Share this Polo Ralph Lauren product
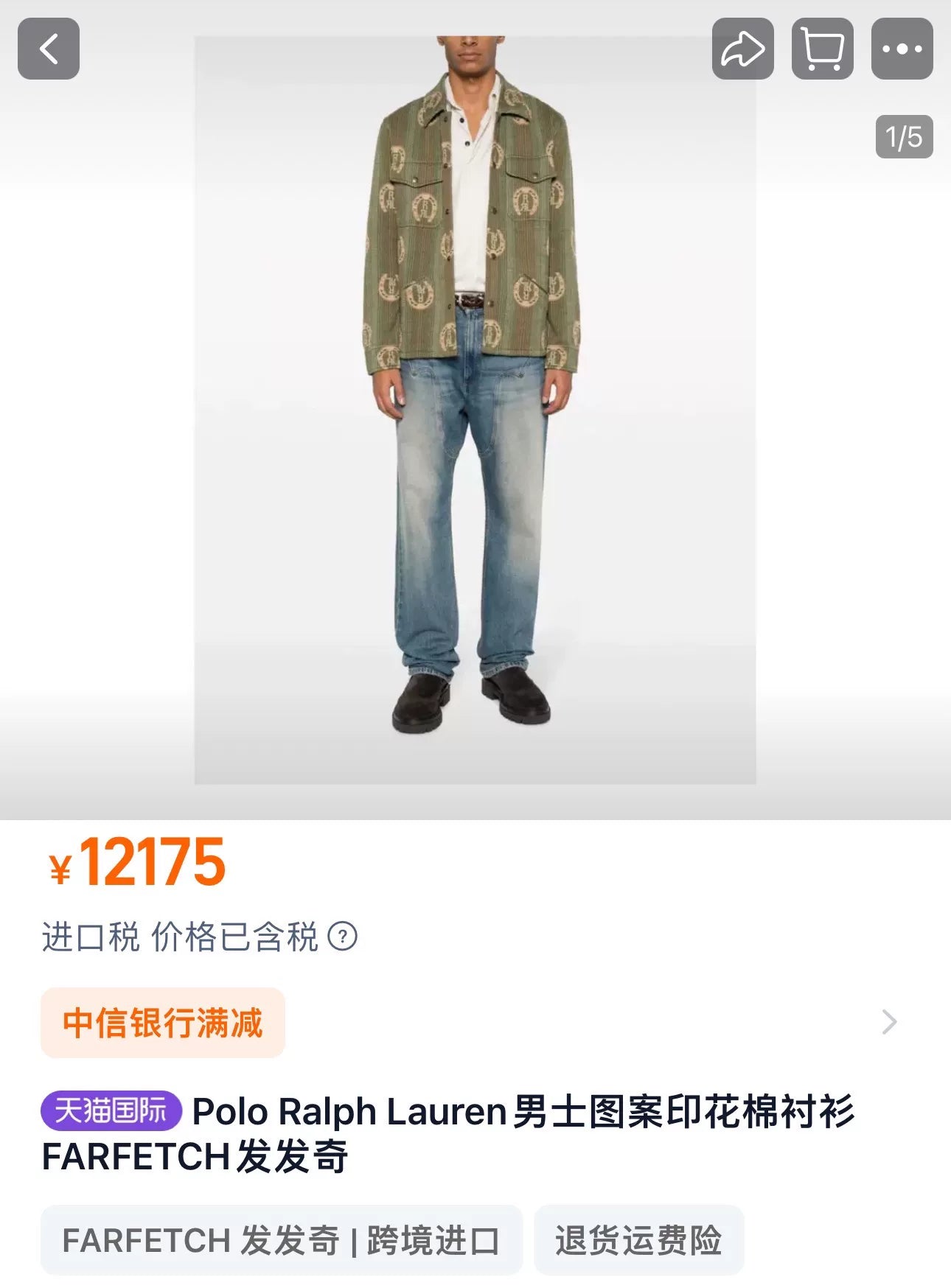Viewport: 951px width, 1288px height. pyautogui.click(x=742, y=49)
